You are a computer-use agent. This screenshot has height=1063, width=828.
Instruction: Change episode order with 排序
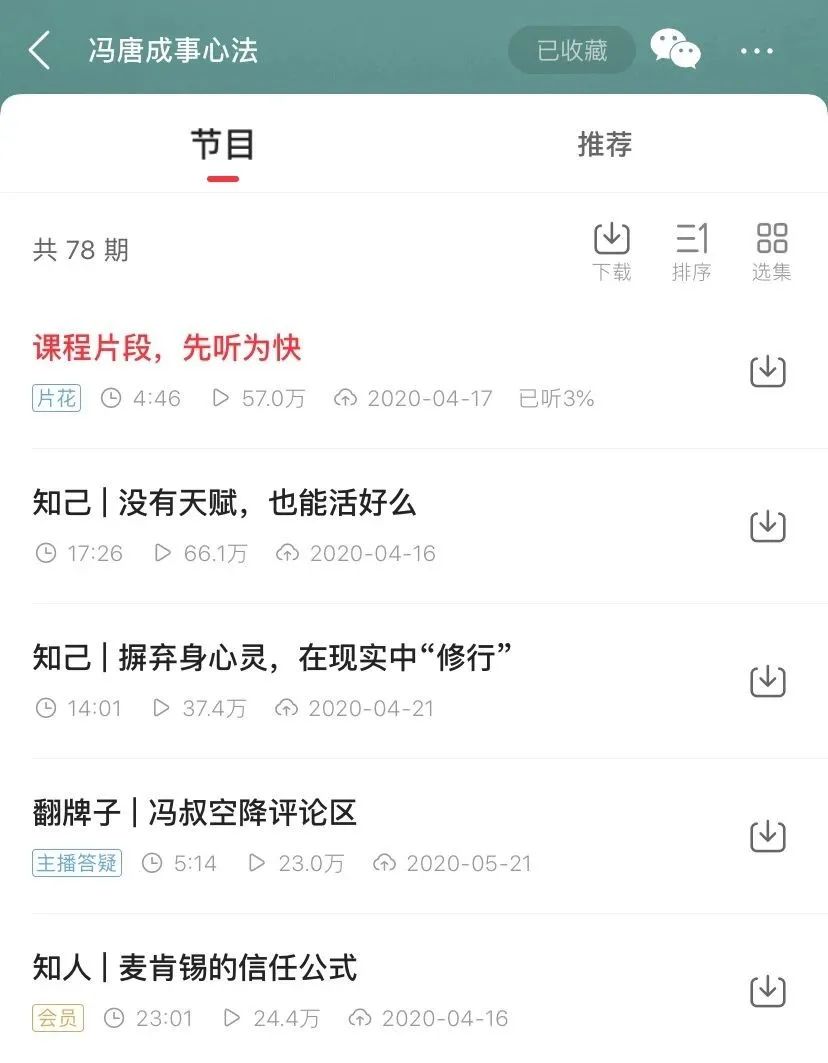691,251
